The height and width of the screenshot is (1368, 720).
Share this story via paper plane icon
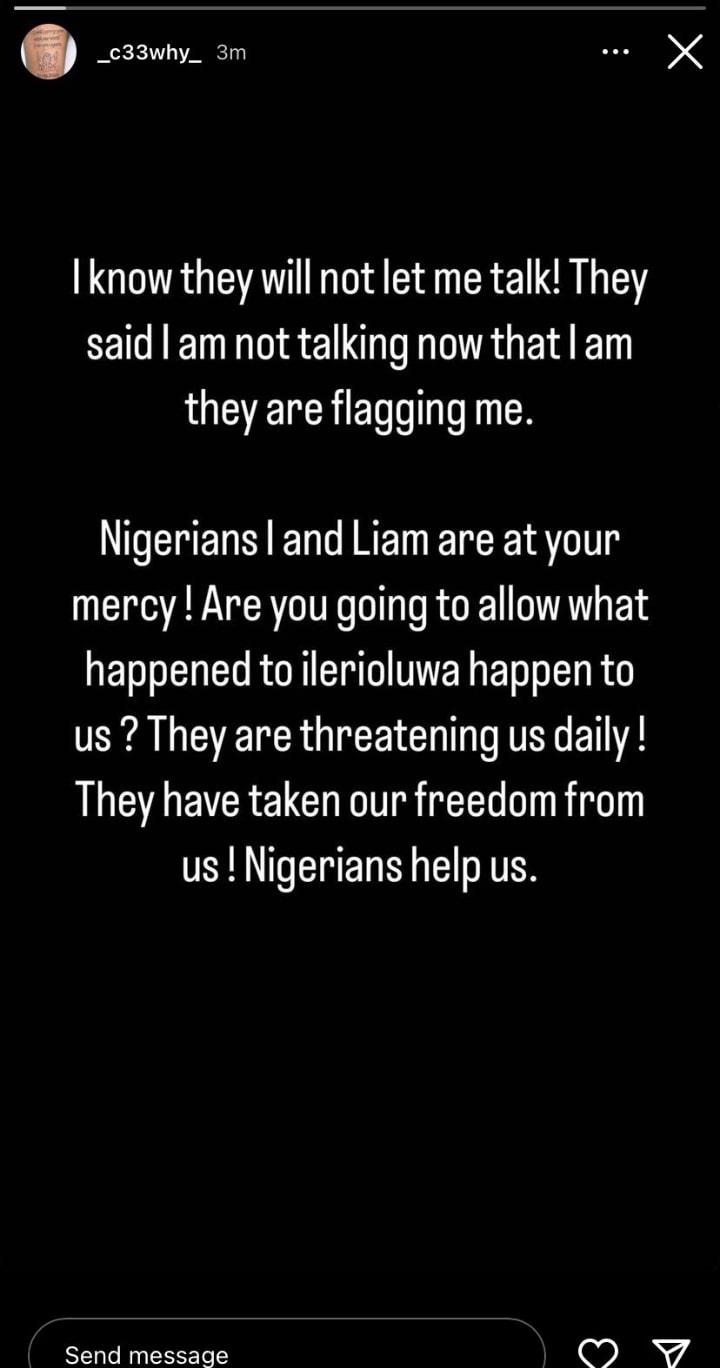pyautogui.click(x=670, y=1351)
